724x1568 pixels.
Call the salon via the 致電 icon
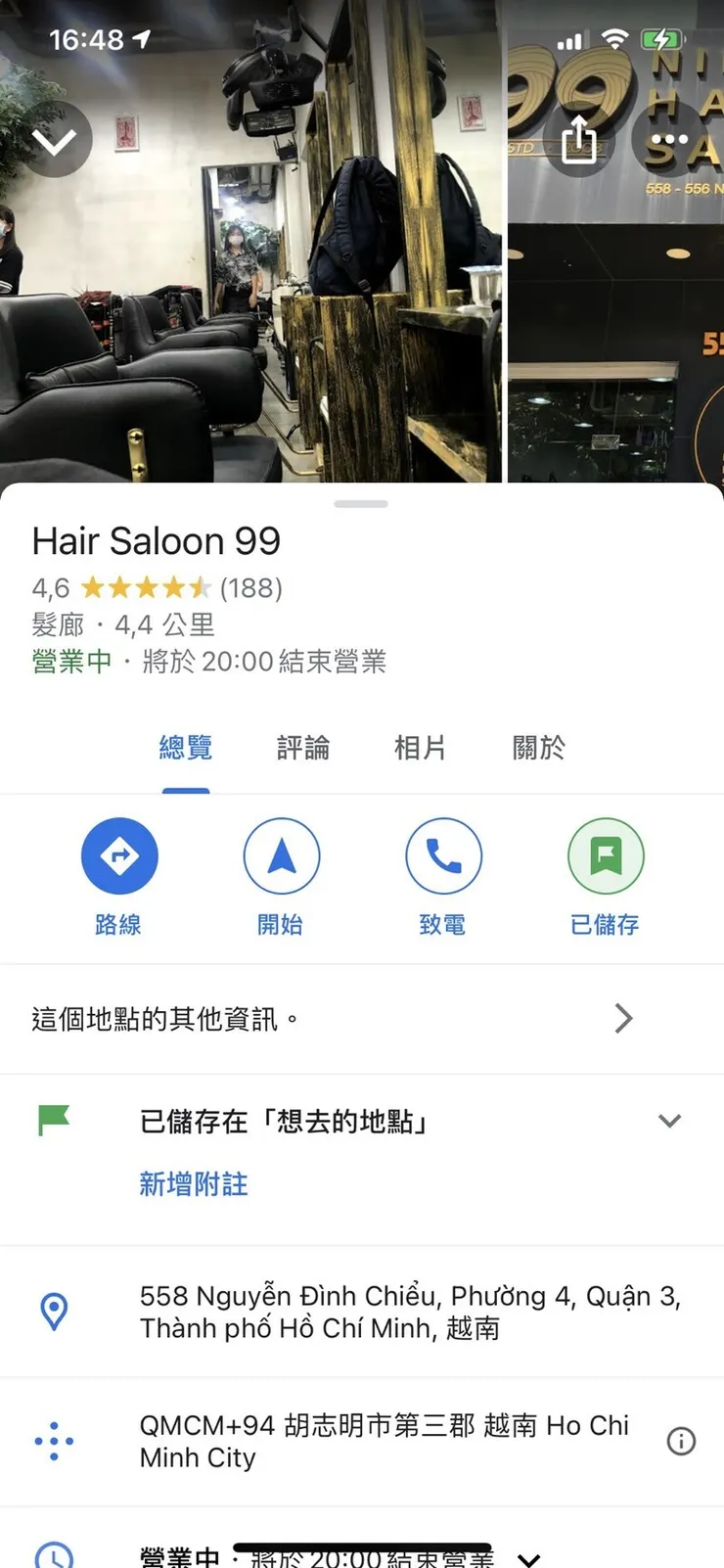(443, 855)
